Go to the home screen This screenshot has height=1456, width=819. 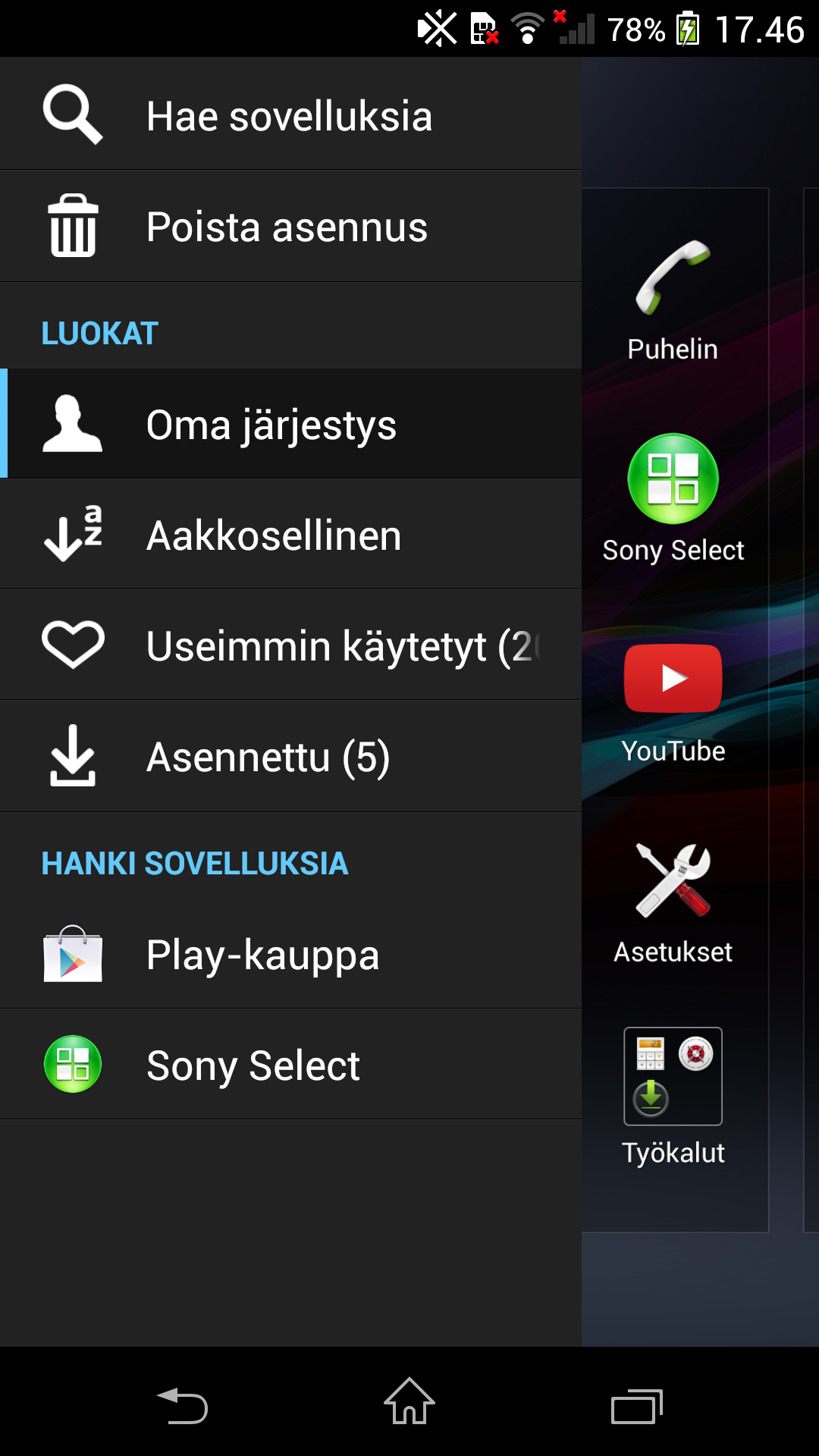[409, 1403]
